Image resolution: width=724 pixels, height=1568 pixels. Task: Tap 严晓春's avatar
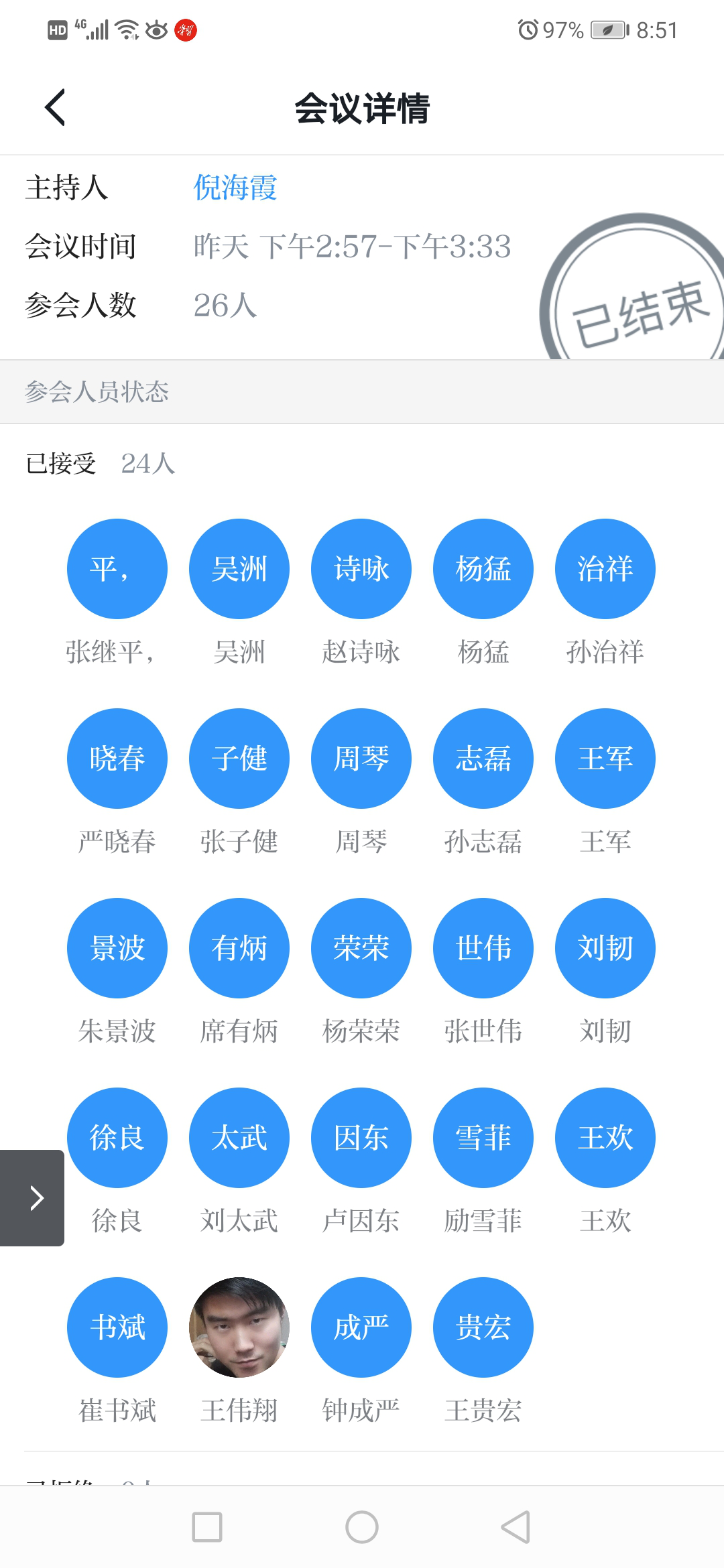click(x=117, y=758)
